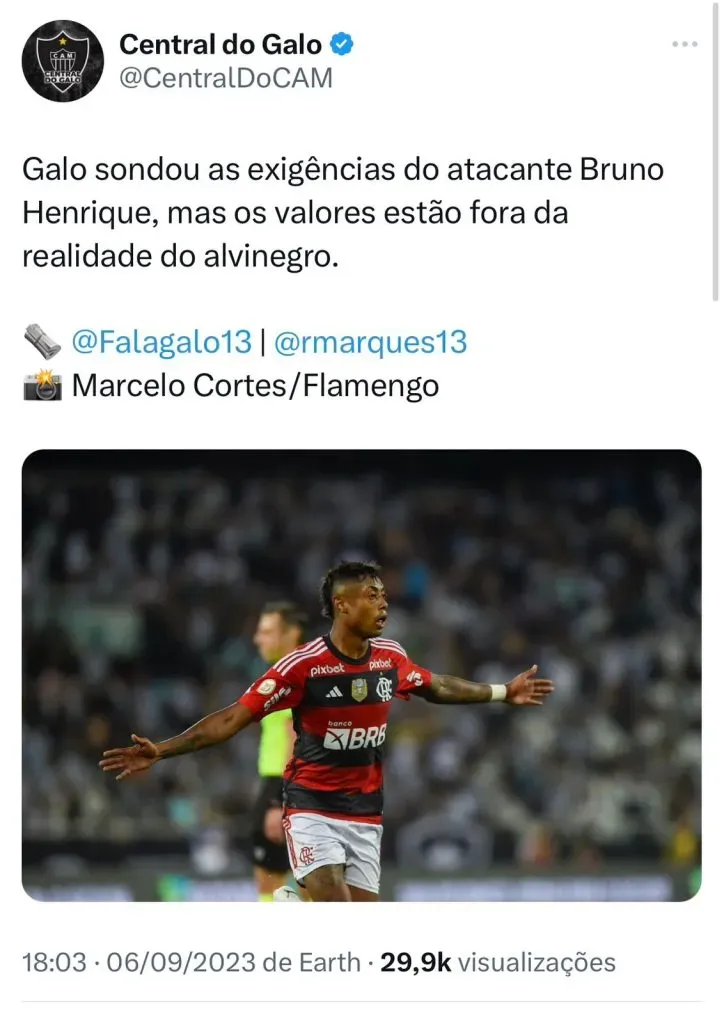Screen dimensions: 724x1024
Task: Open the @rmarques13 mention
Action: (x=370, y=342)
